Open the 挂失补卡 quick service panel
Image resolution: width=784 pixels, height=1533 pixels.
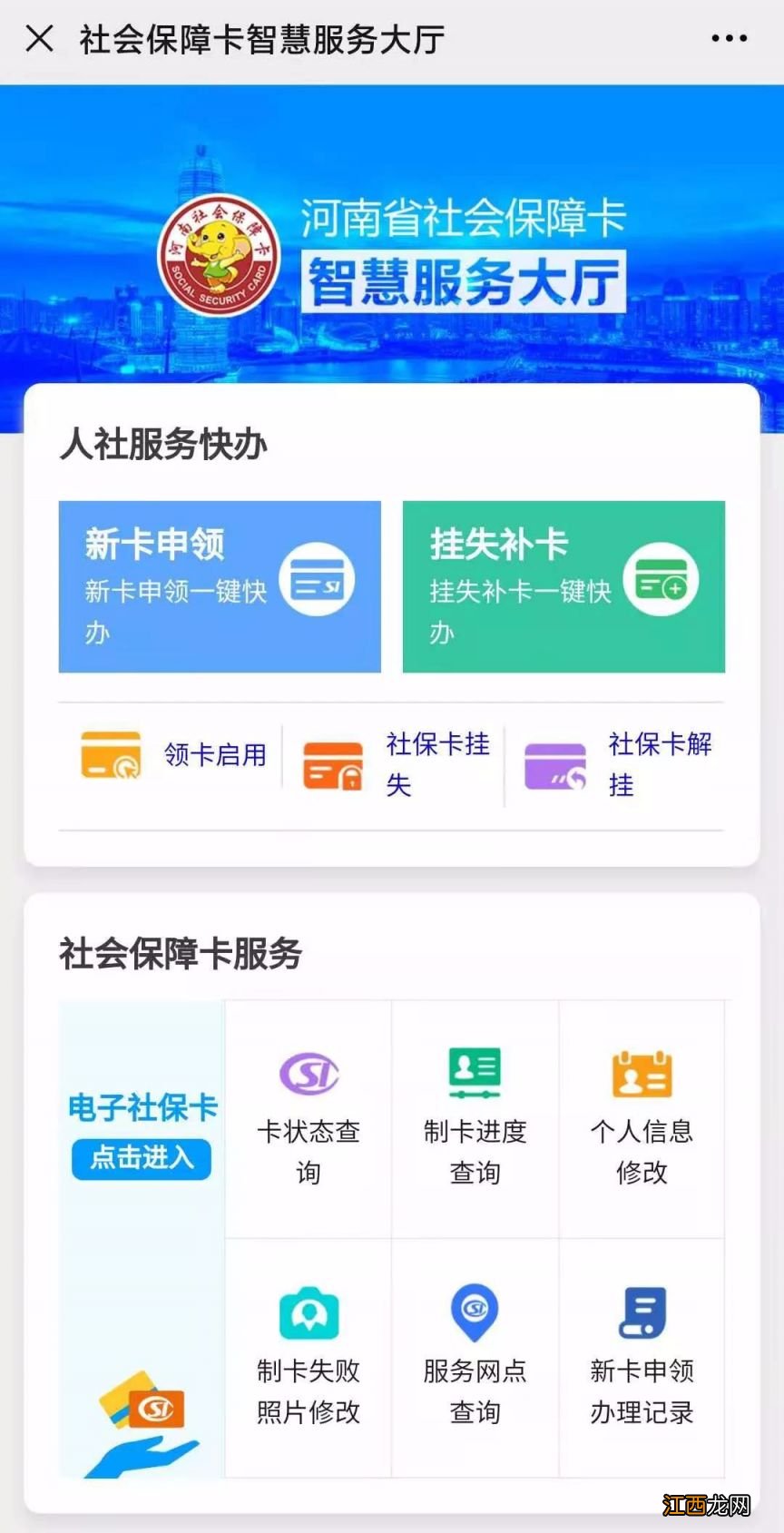tap(563, 586)
